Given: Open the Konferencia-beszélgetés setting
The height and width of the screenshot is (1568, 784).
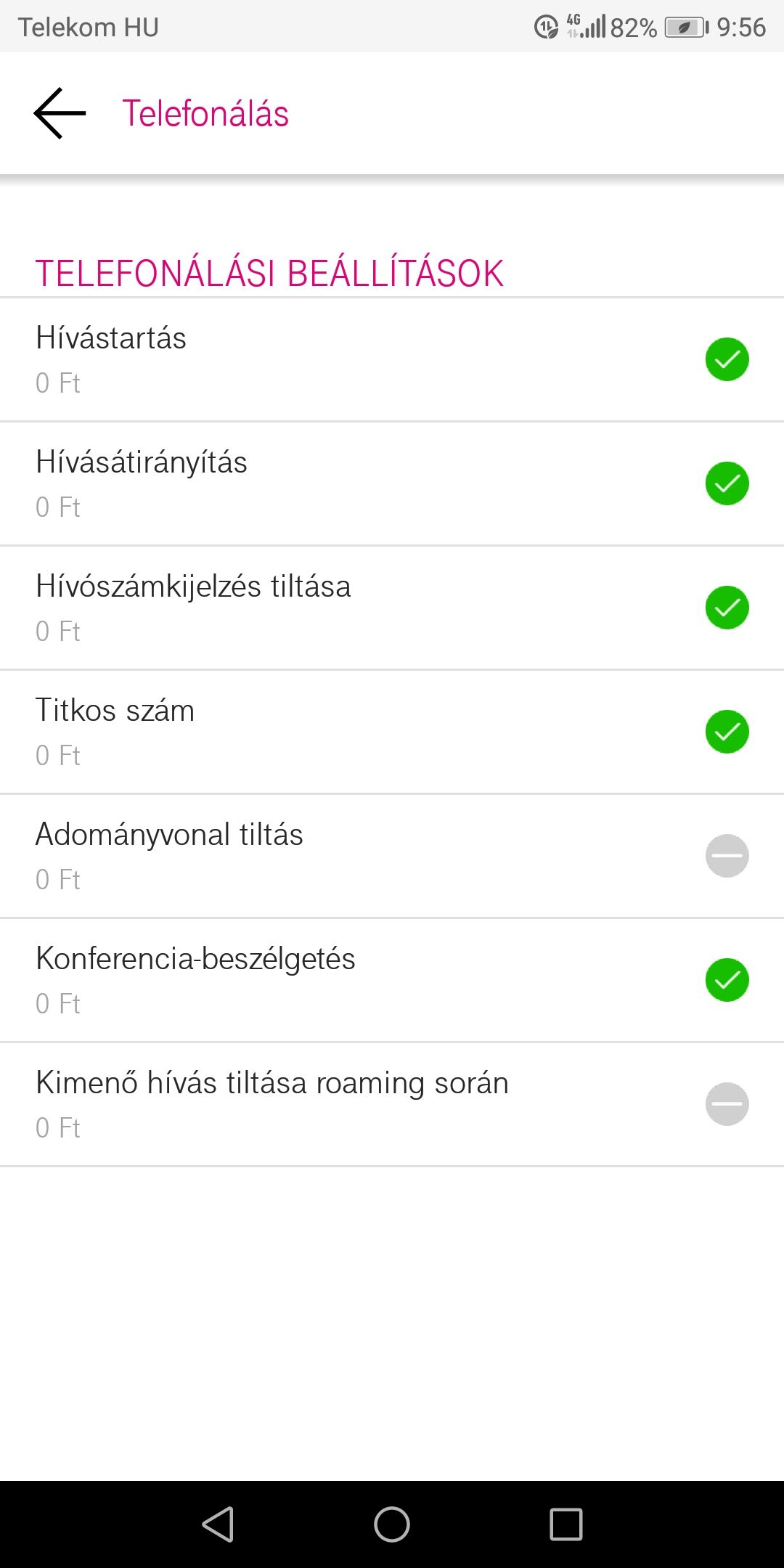Looking at the screenshot, I should pos(392,980).
